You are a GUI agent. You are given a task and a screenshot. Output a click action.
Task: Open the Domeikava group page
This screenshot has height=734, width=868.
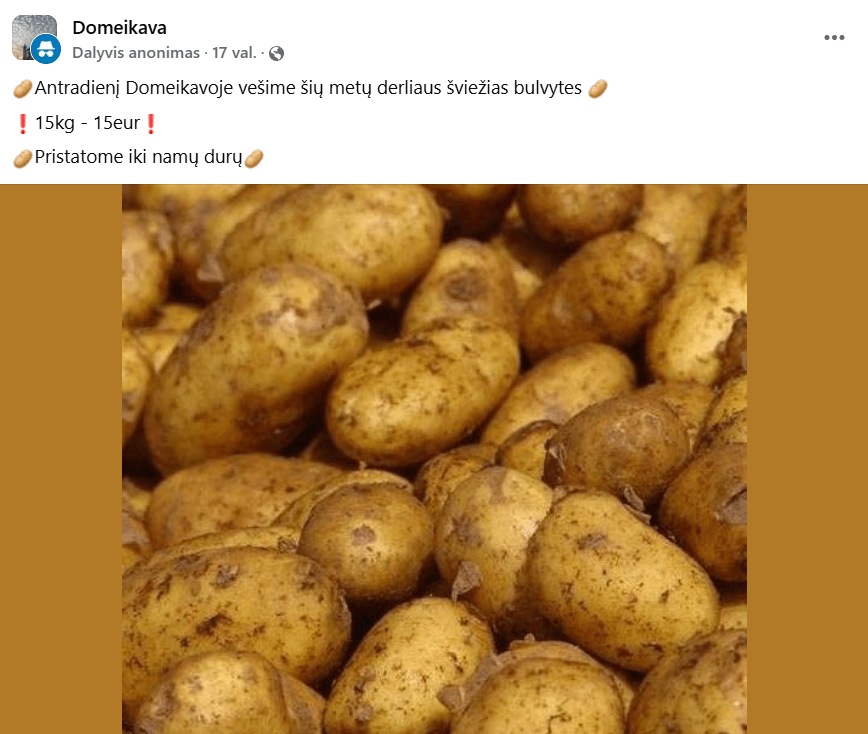pyautogui.click(x=119, y=28)
